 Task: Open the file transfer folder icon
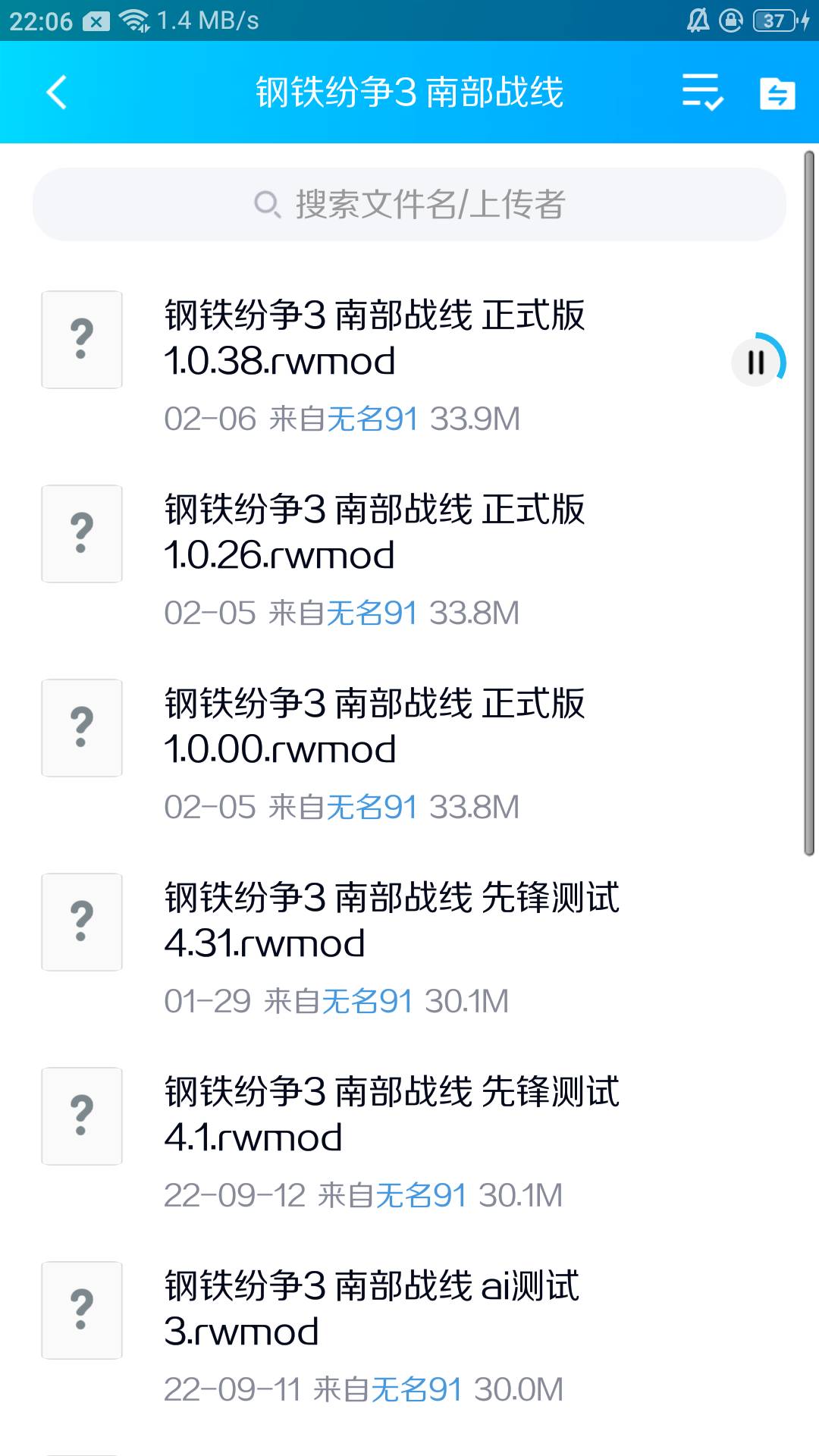777,93
